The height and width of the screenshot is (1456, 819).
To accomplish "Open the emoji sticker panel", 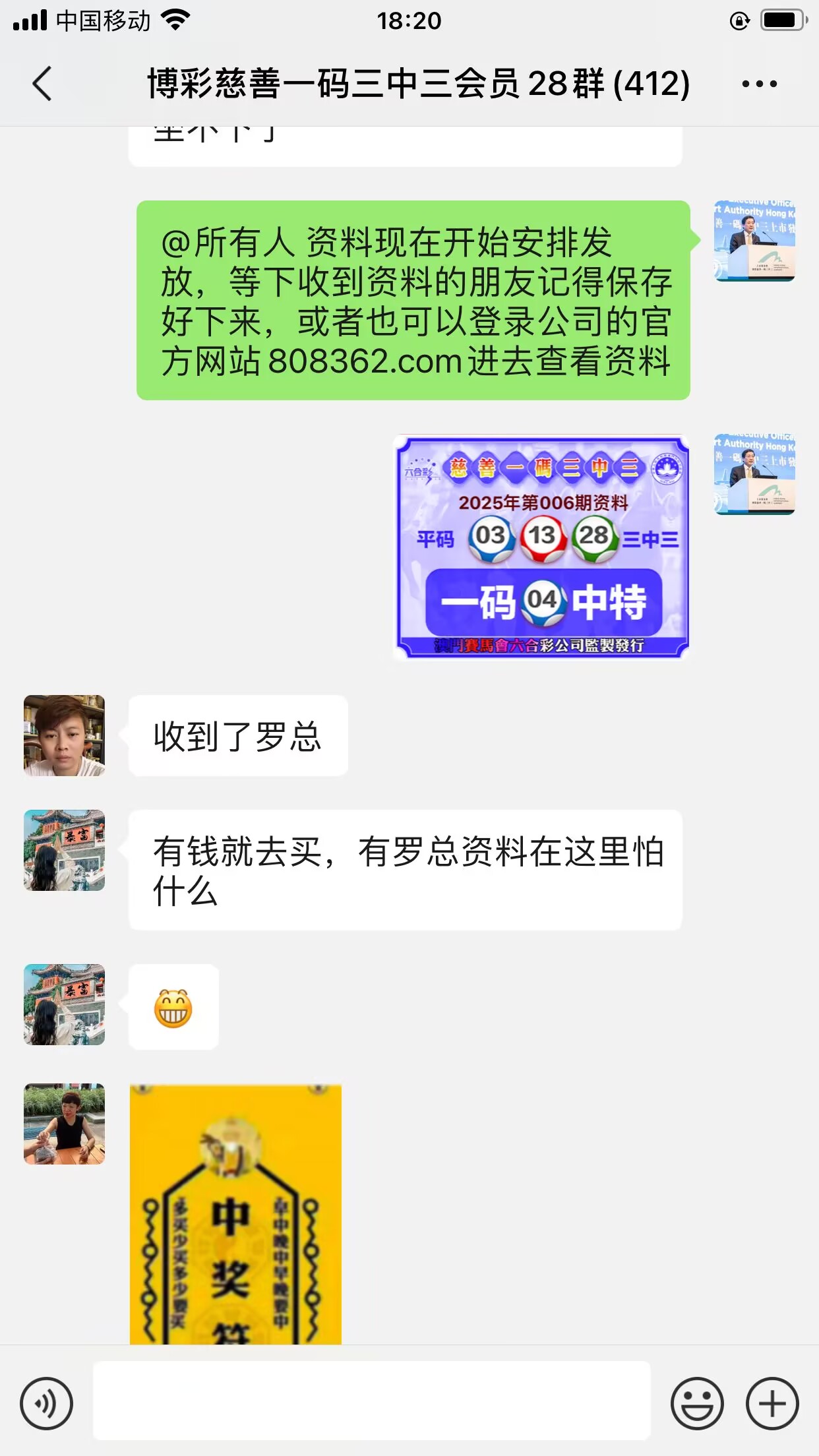I will pos(697,1403).
